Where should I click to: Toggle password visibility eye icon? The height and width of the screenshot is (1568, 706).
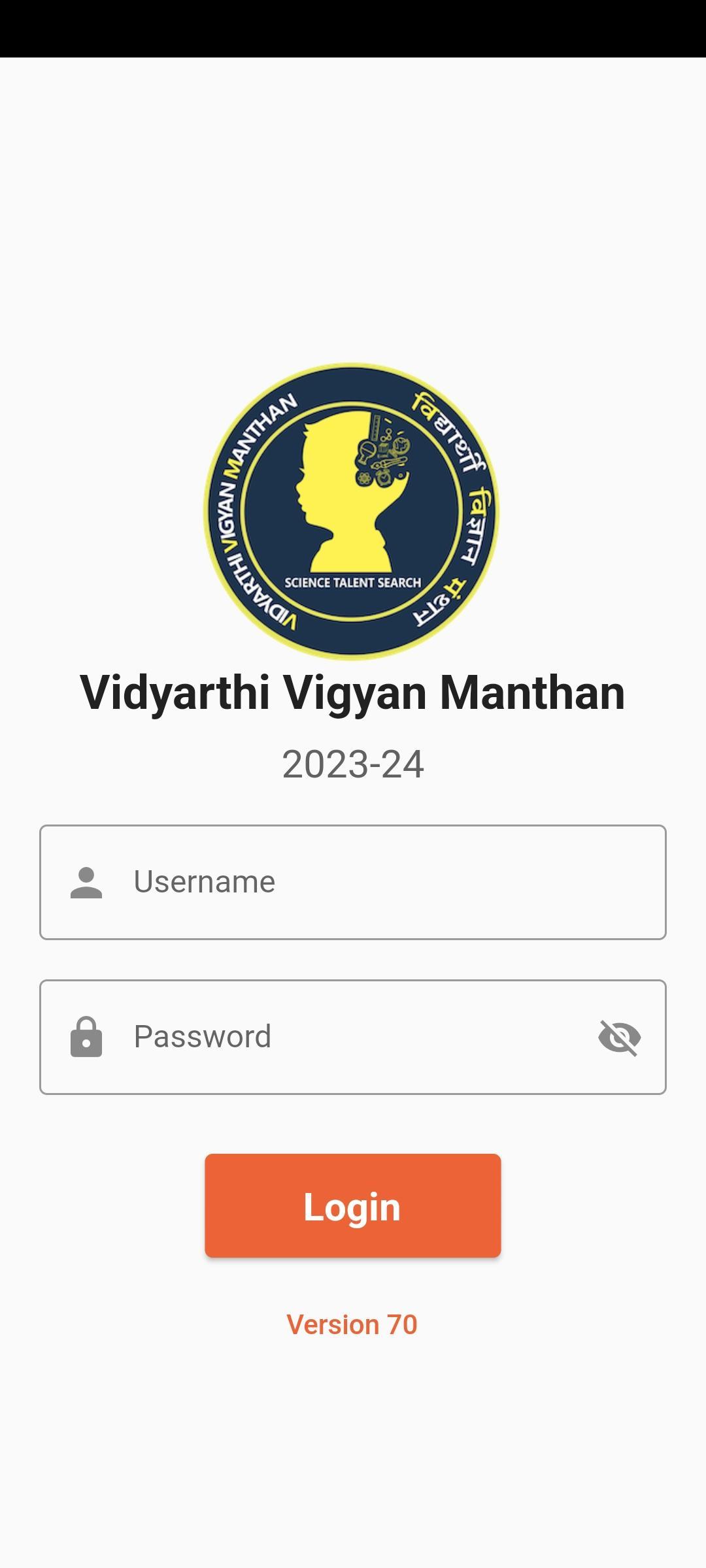[619, 1037]
